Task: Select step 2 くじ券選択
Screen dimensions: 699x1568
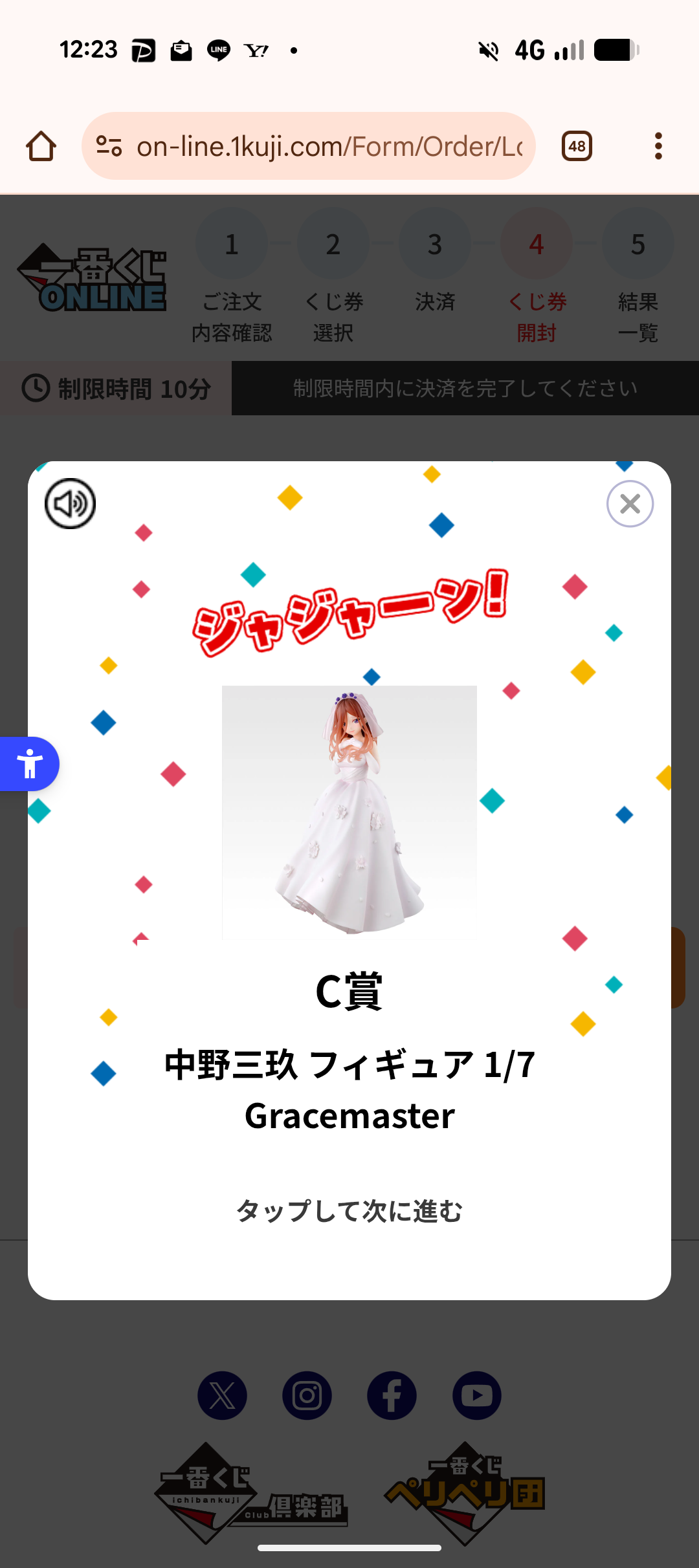Action: pyautogui.click(x=333, y=244)
